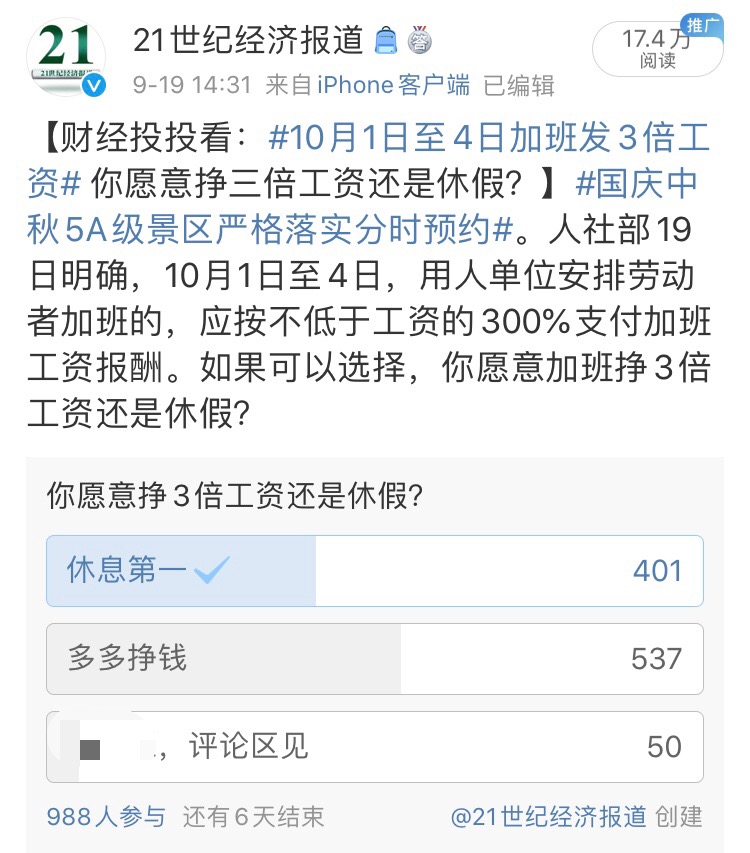
Task: Open the @21世纪经济报道 poll creator link
Action: (549, 816)
